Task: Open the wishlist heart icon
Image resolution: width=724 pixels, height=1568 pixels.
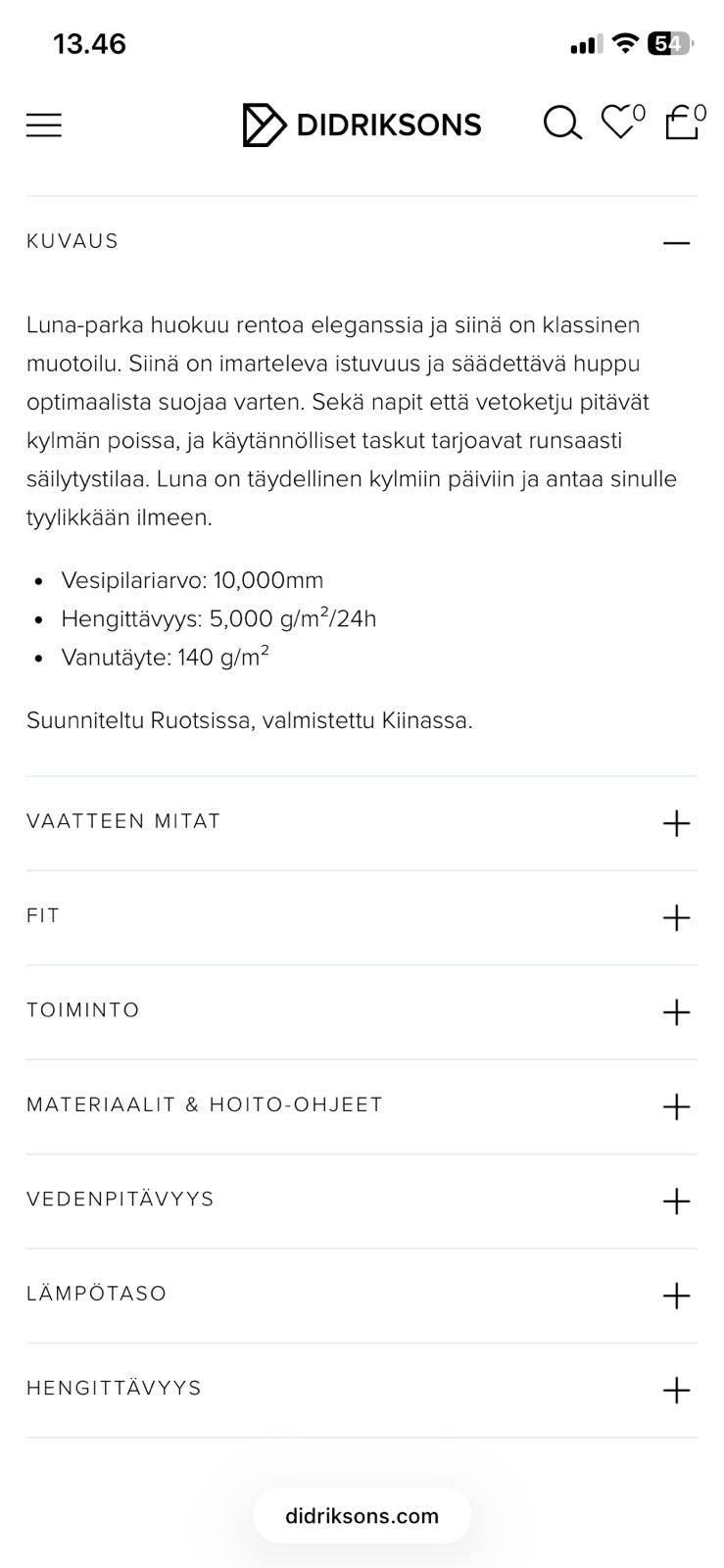Action: (618, 124)
